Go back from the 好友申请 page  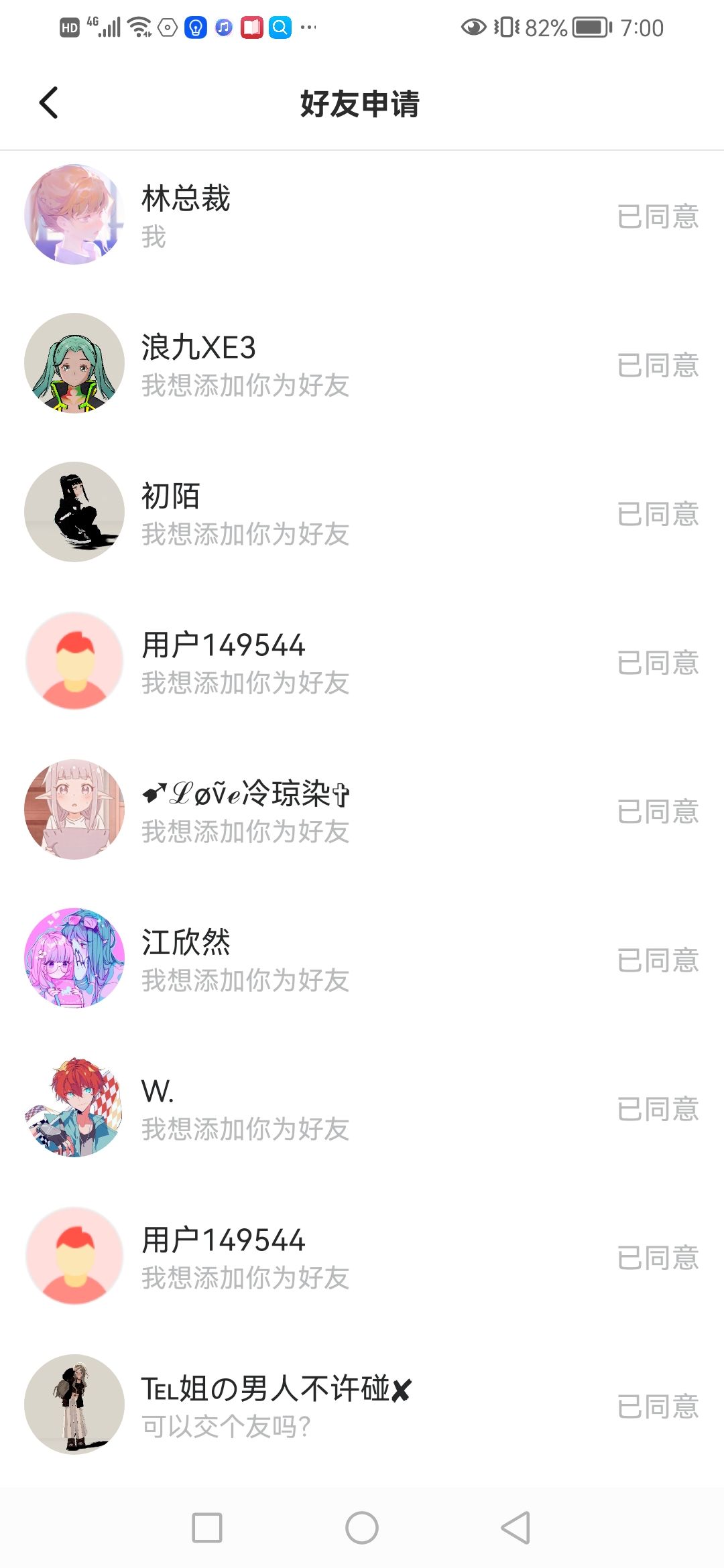[x=49, y=103]
